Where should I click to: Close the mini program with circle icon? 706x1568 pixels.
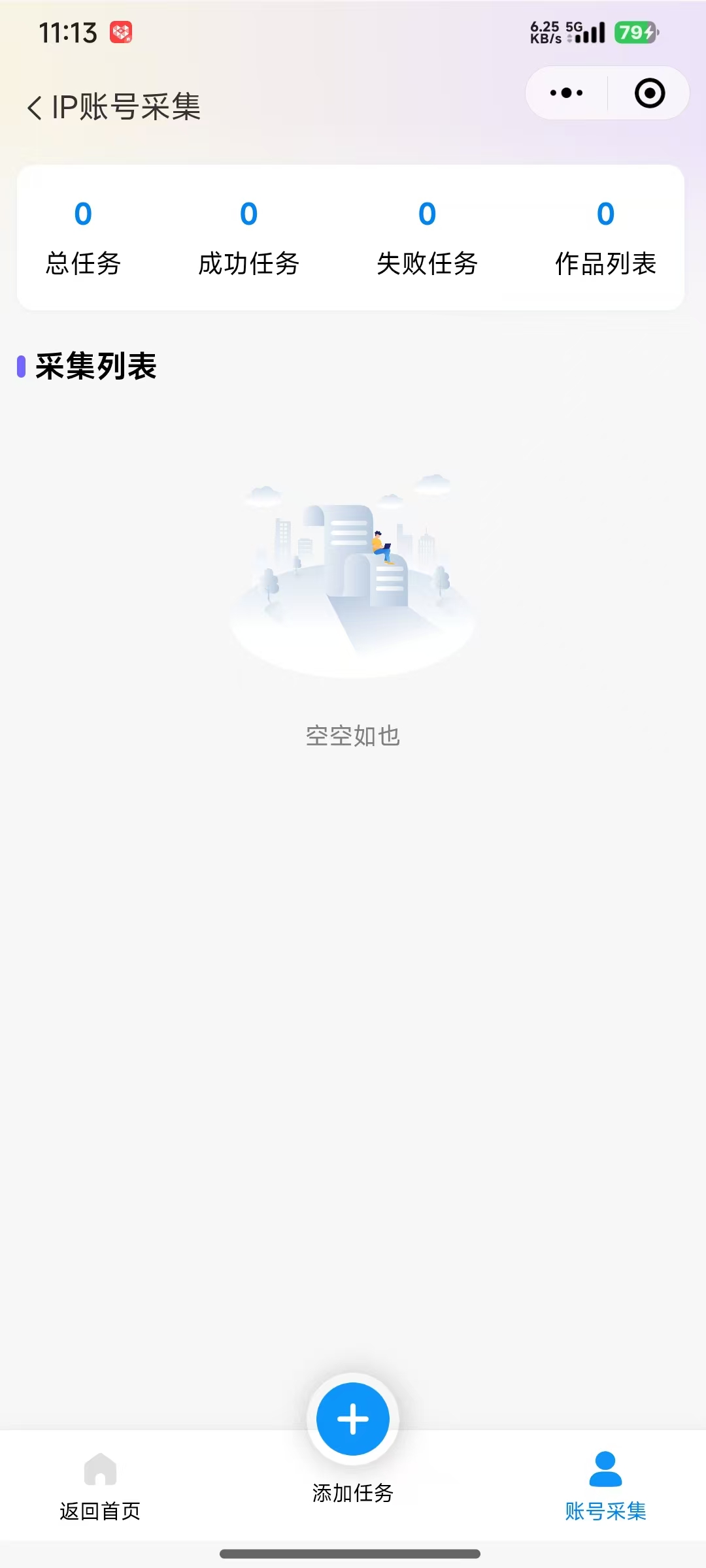click(650, 93)
